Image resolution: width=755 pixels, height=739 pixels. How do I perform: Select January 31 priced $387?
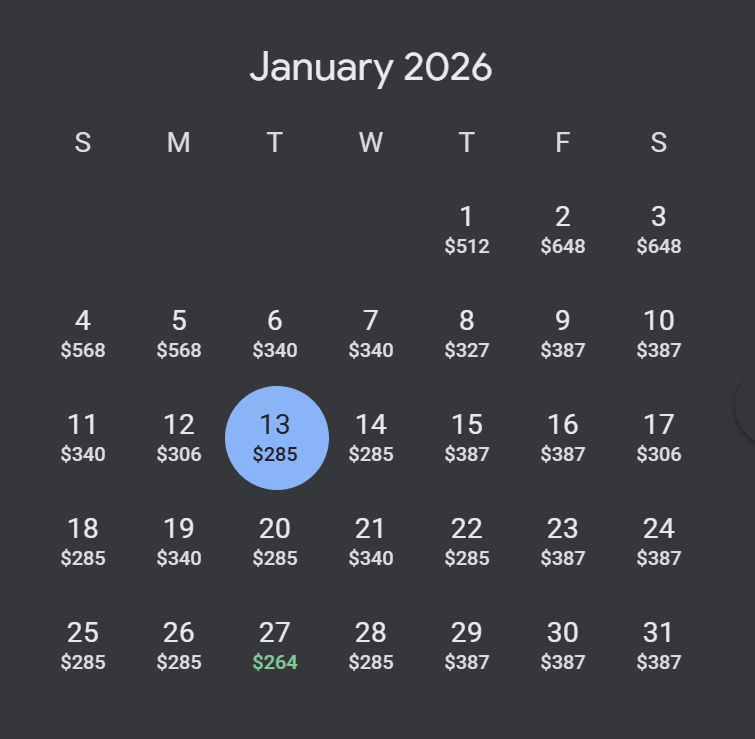click(x=659, y=646)
